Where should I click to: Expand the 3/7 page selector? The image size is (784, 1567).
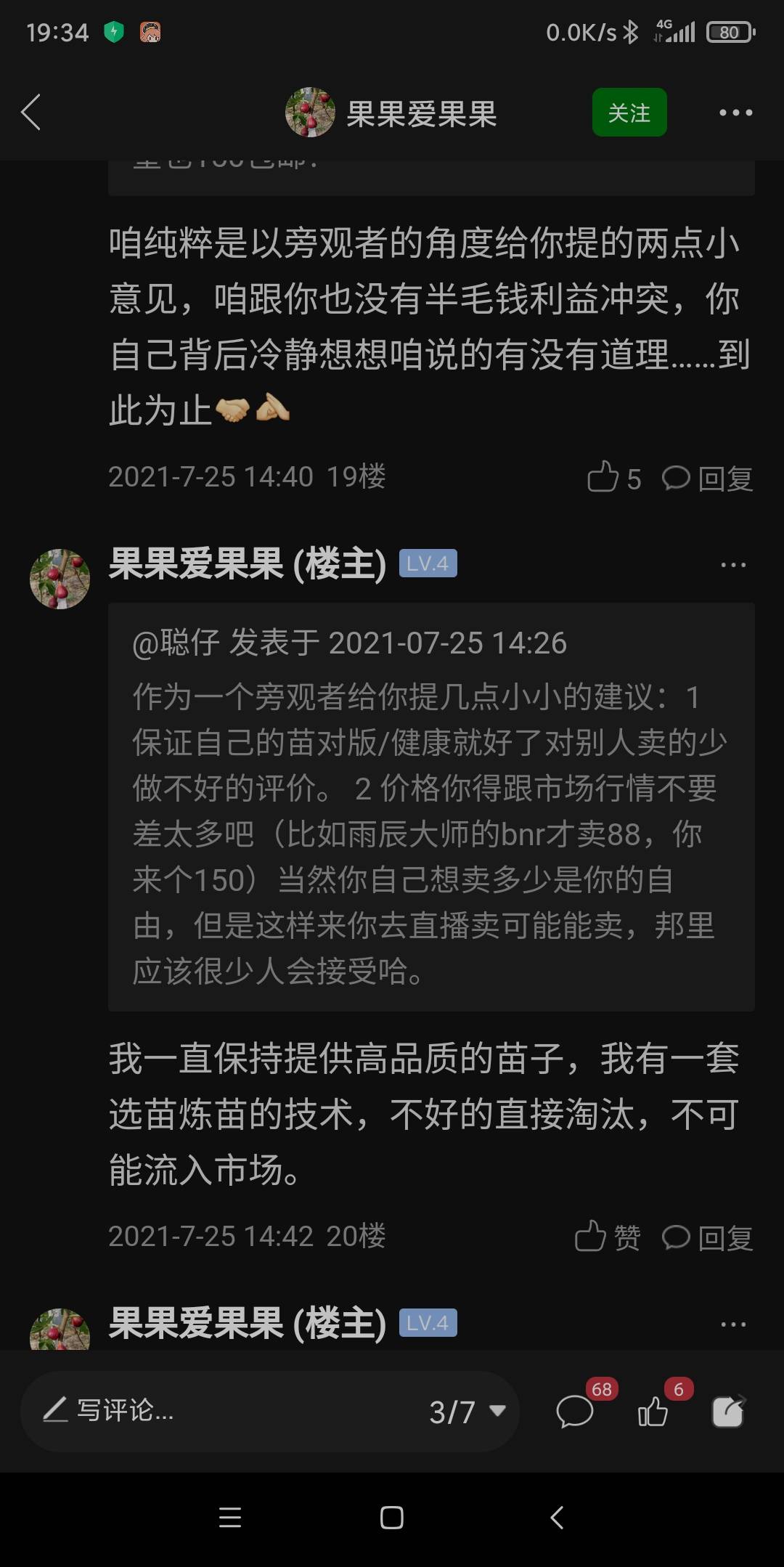click(x=467, y=1412)
